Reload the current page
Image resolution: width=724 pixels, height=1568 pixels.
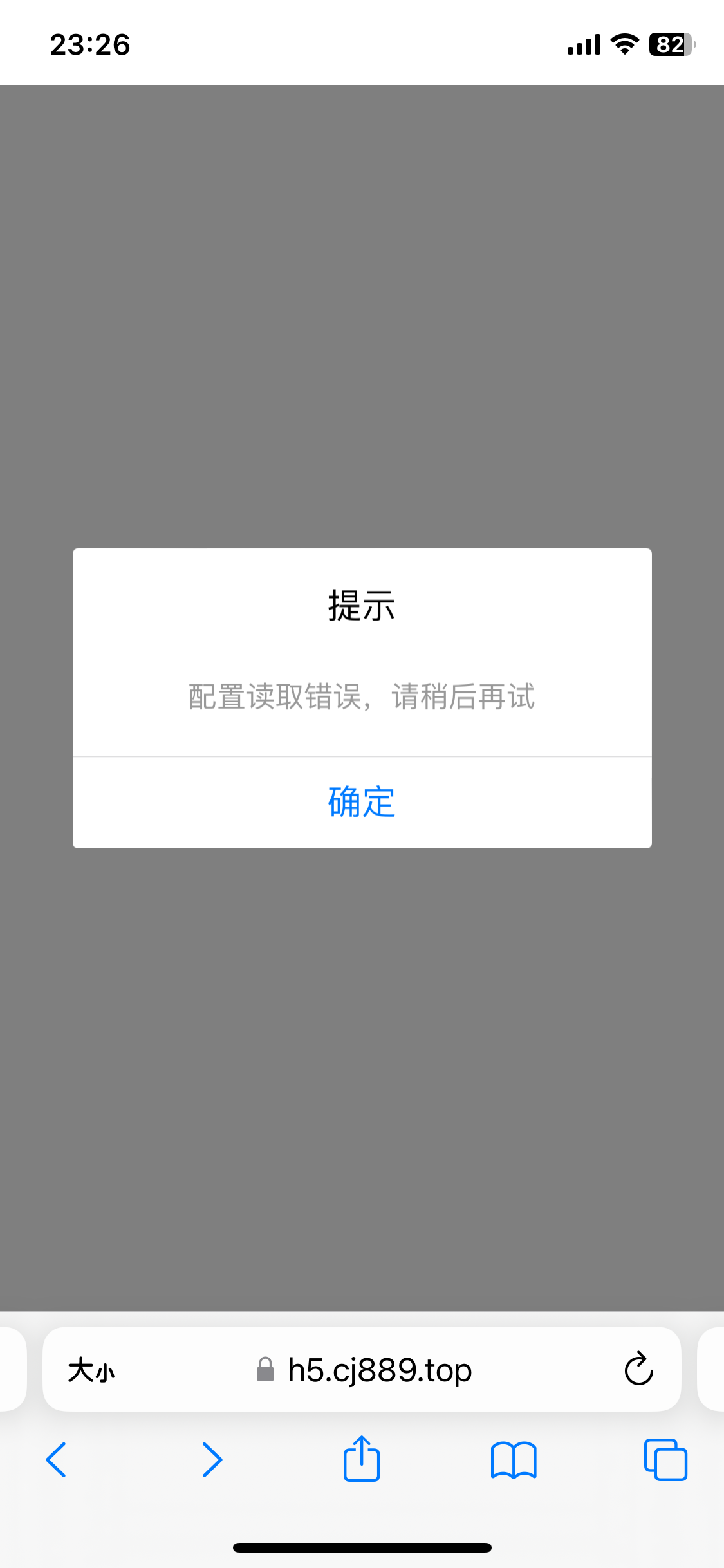click(638, 1368)
